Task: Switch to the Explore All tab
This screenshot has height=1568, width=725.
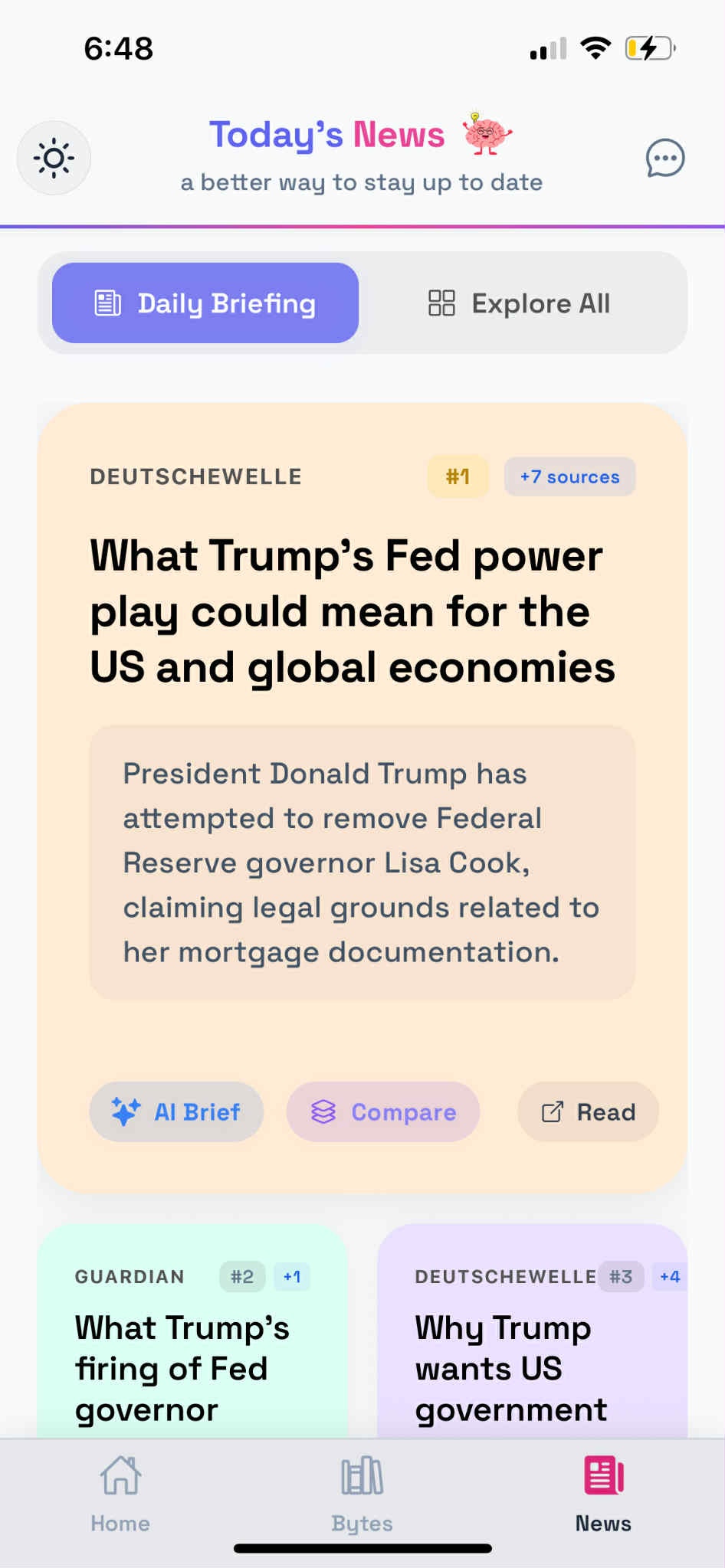Action: coord(520,303)
